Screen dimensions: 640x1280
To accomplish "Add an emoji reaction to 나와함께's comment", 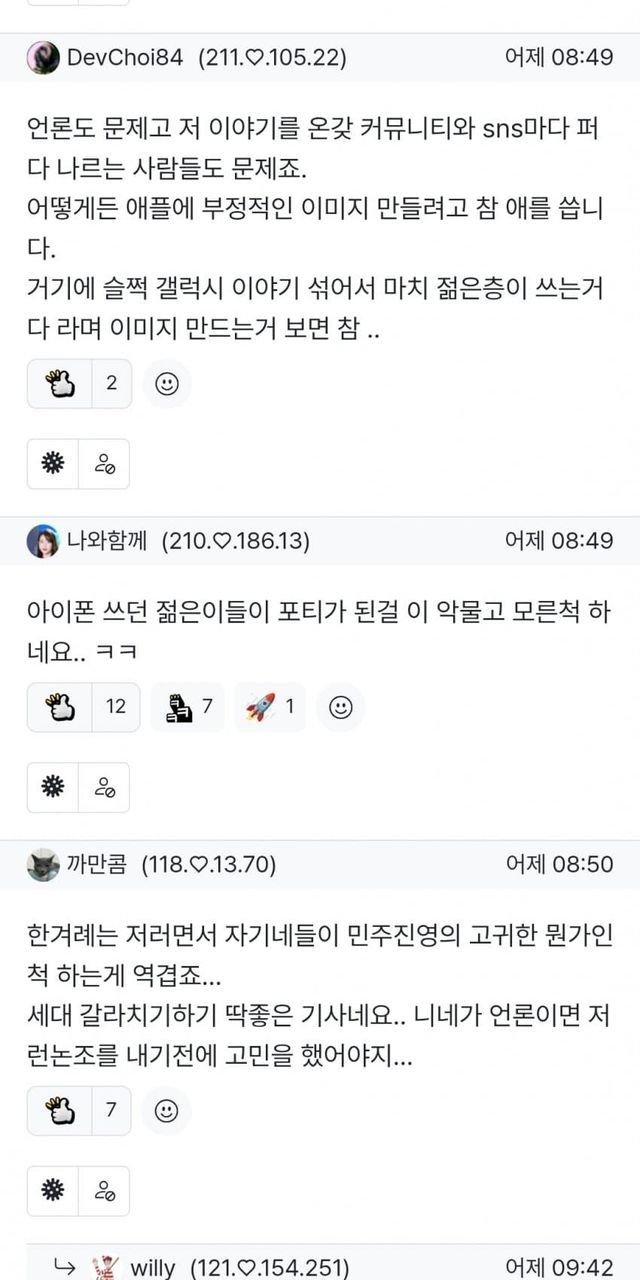I will (x=340, y=707).
